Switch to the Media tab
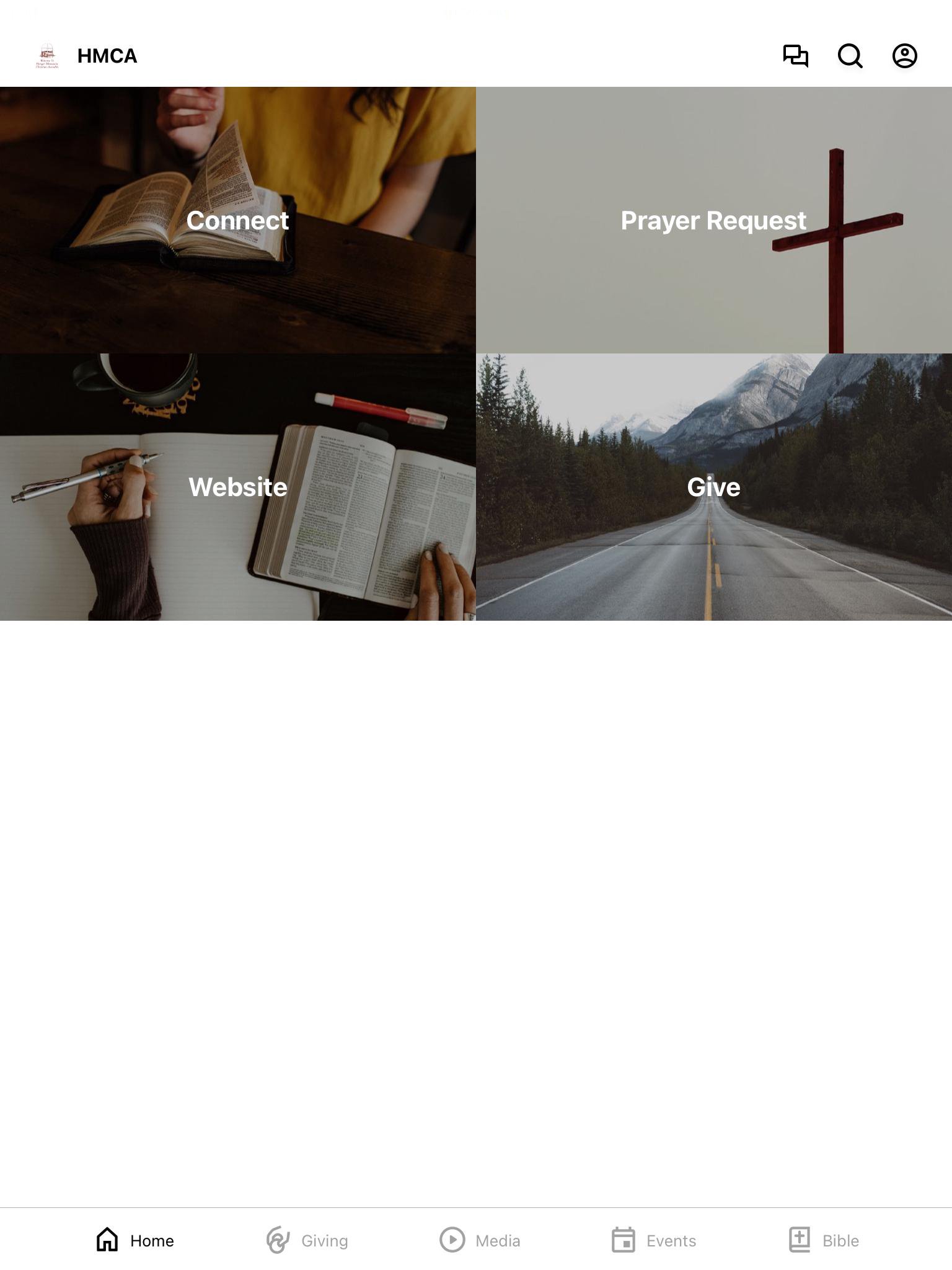 [480, 1240]
